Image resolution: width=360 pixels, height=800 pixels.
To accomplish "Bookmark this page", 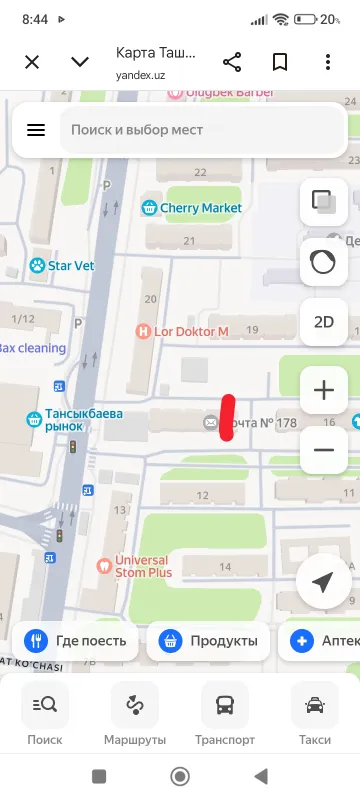I will tap(280, 62).
